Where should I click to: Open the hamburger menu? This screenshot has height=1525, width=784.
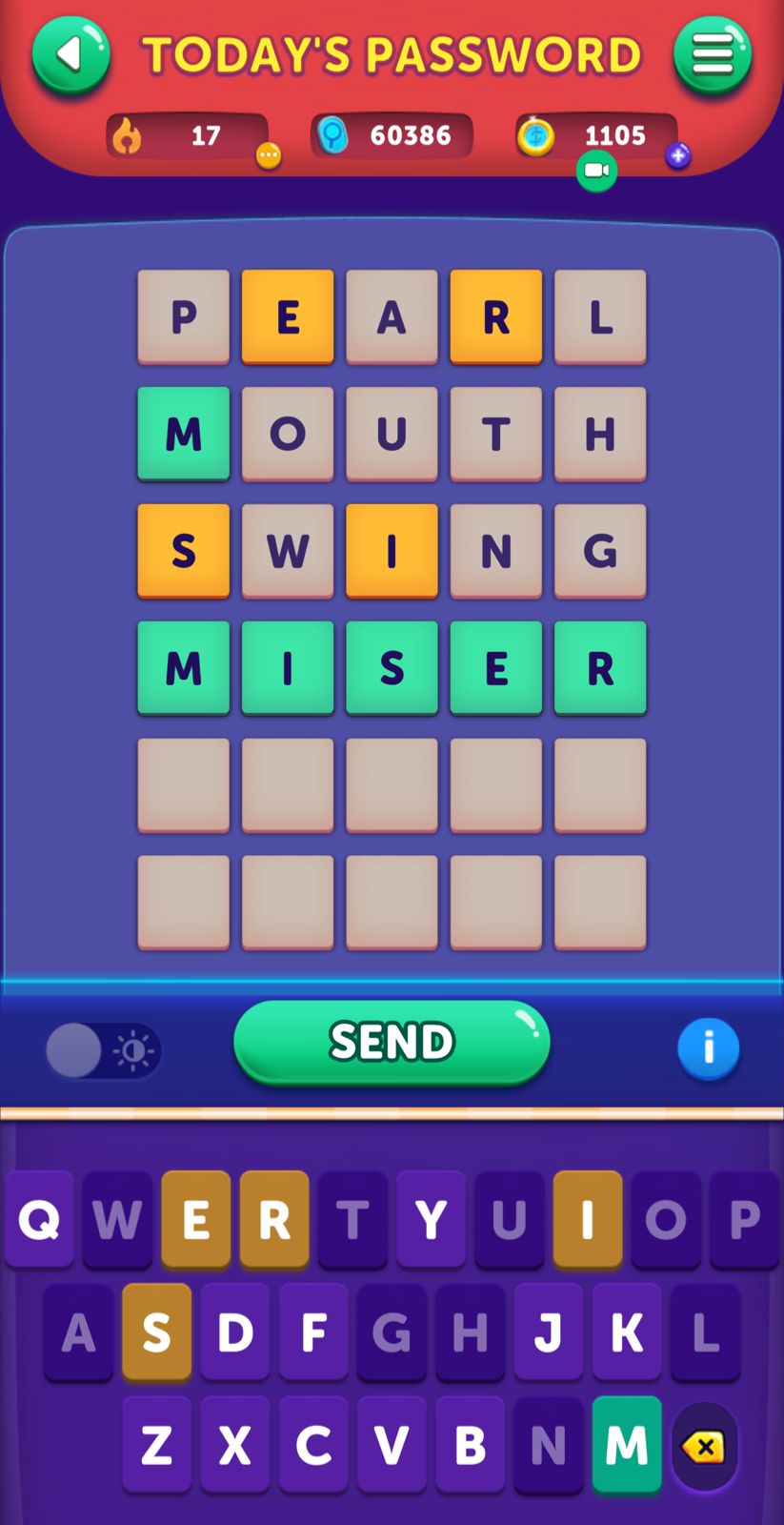point(712,55)
